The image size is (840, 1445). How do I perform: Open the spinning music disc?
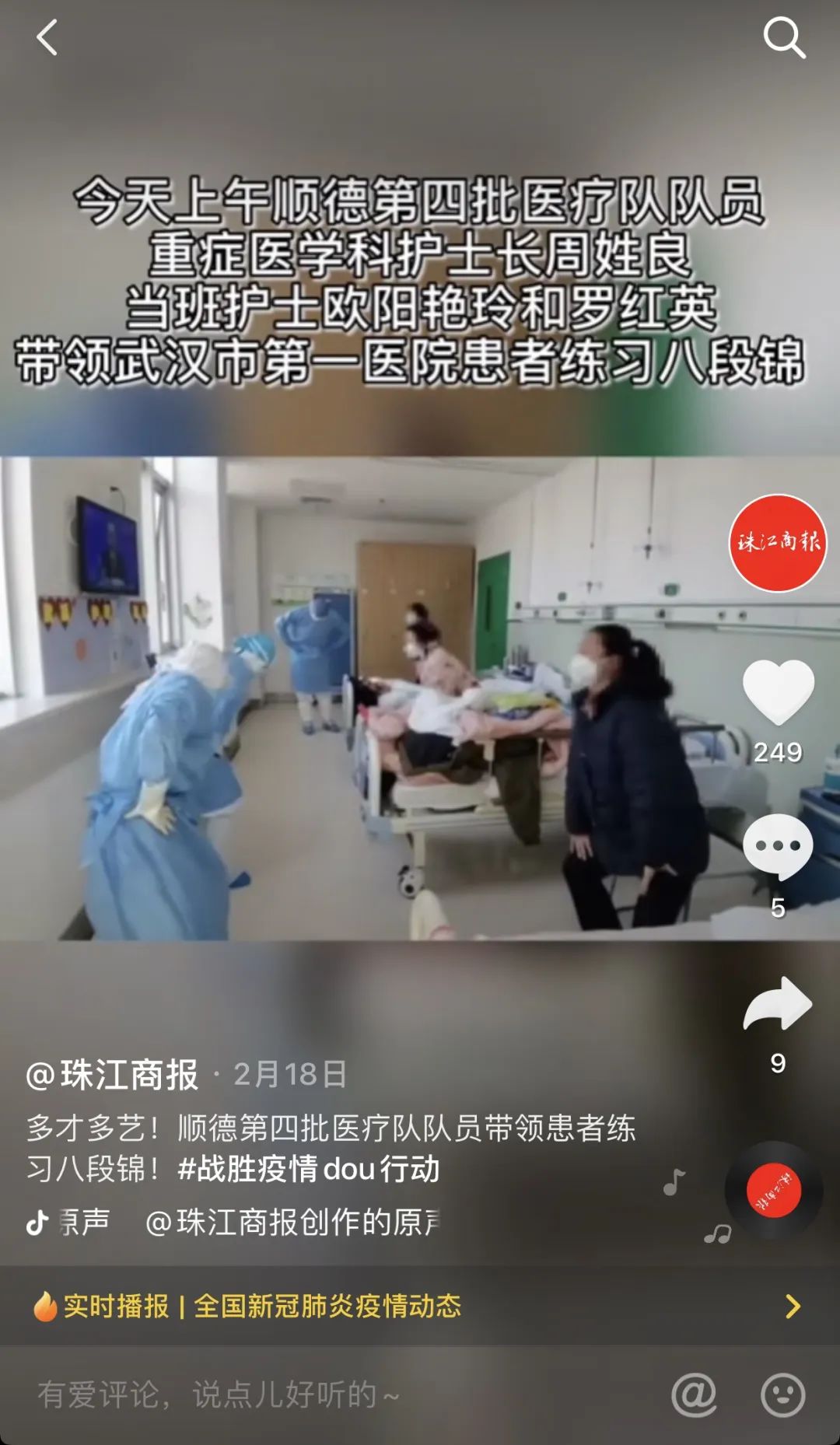click(x=774, y=1190)
